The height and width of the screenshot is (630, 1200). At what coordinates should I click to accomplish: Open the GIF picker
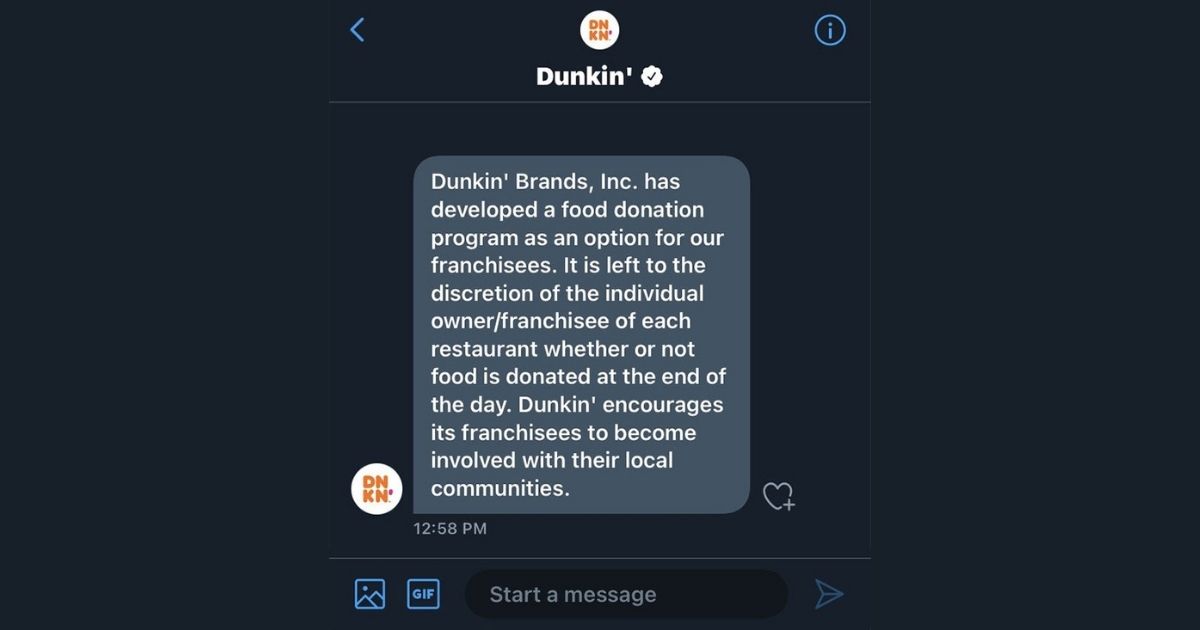click(423, 594)
